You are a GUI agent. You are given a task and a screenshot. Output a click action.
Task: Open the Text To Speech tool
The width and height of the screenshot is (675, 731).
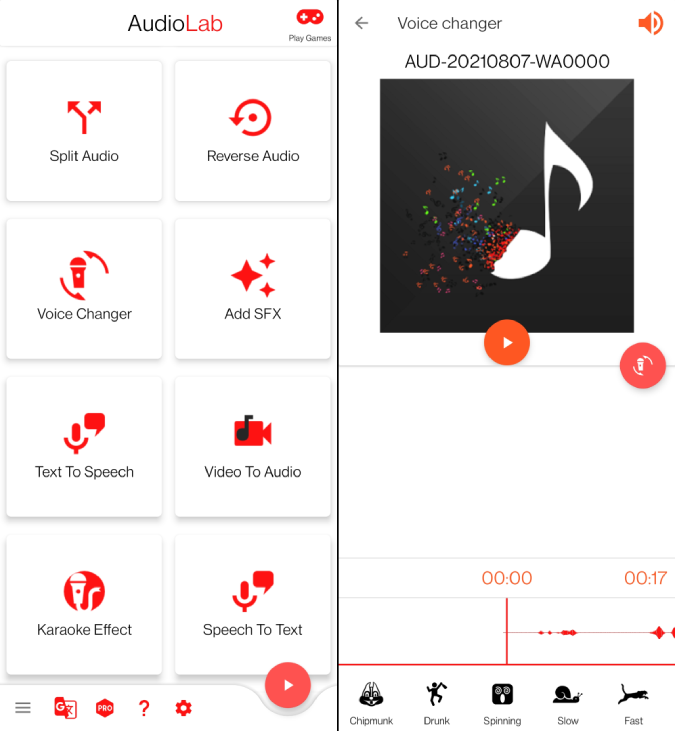(x=84, y=447)
